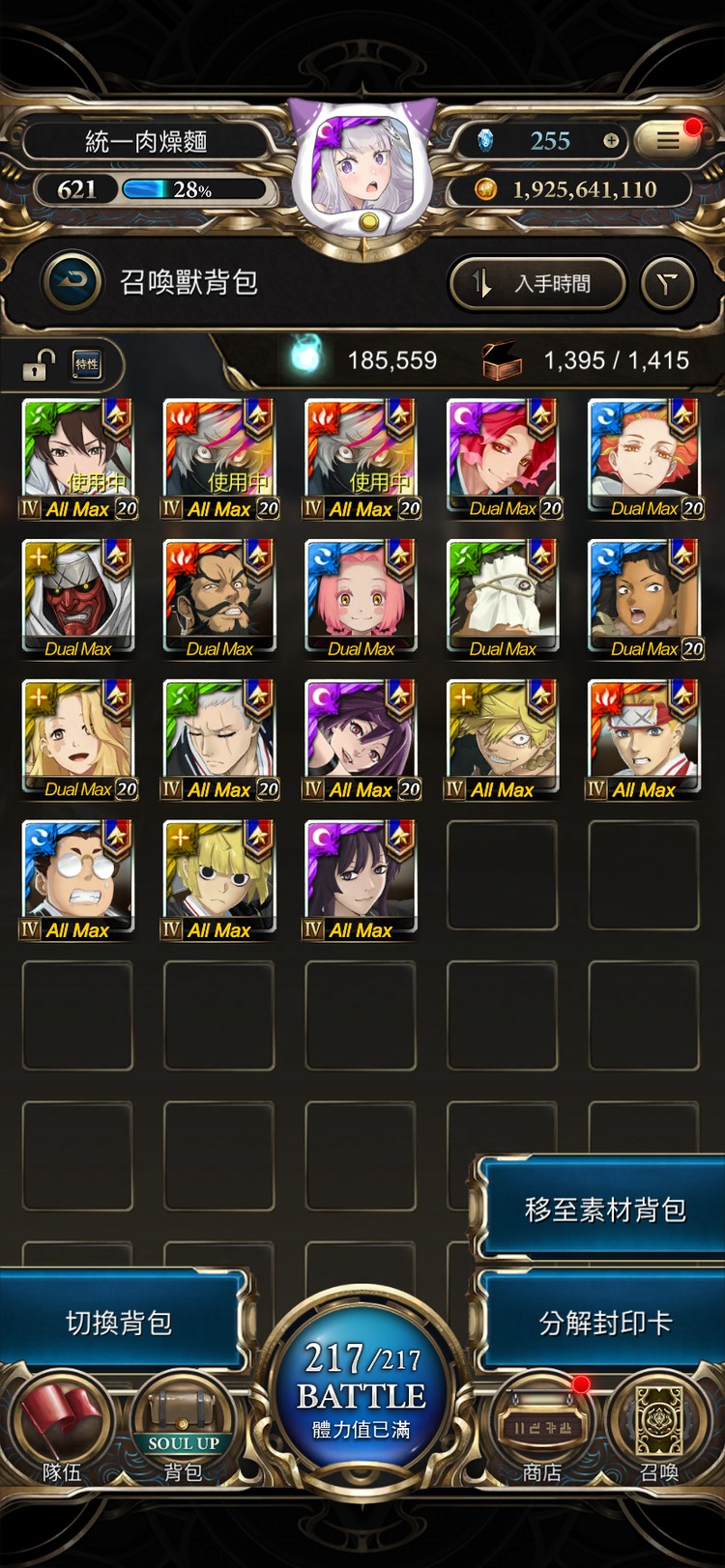Select the red-masked hooded Dual Max card
The height and width of the screenshot is (1568, 725).
pos(77,598)
